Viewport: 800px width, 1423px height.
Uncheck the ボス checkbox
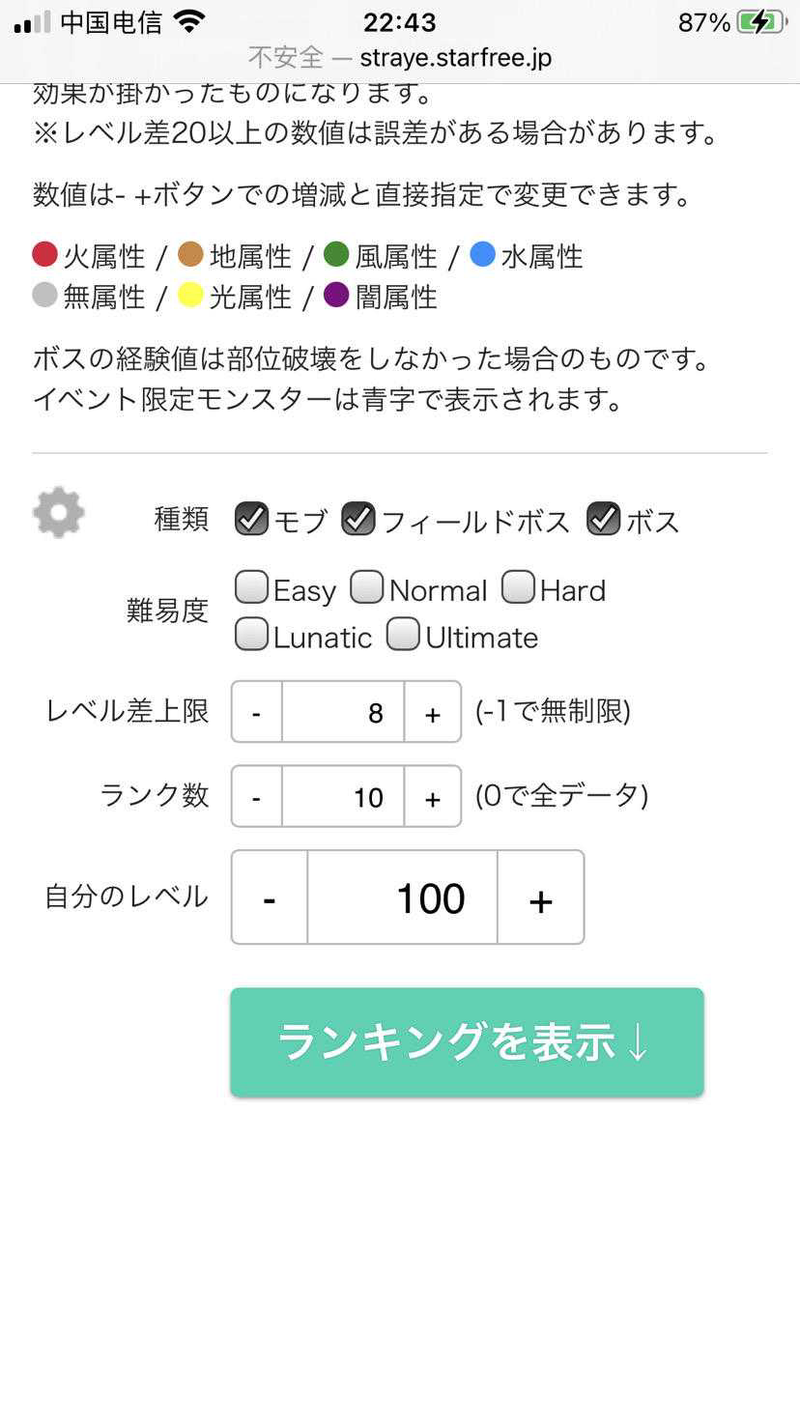click(x=603, y=519)
